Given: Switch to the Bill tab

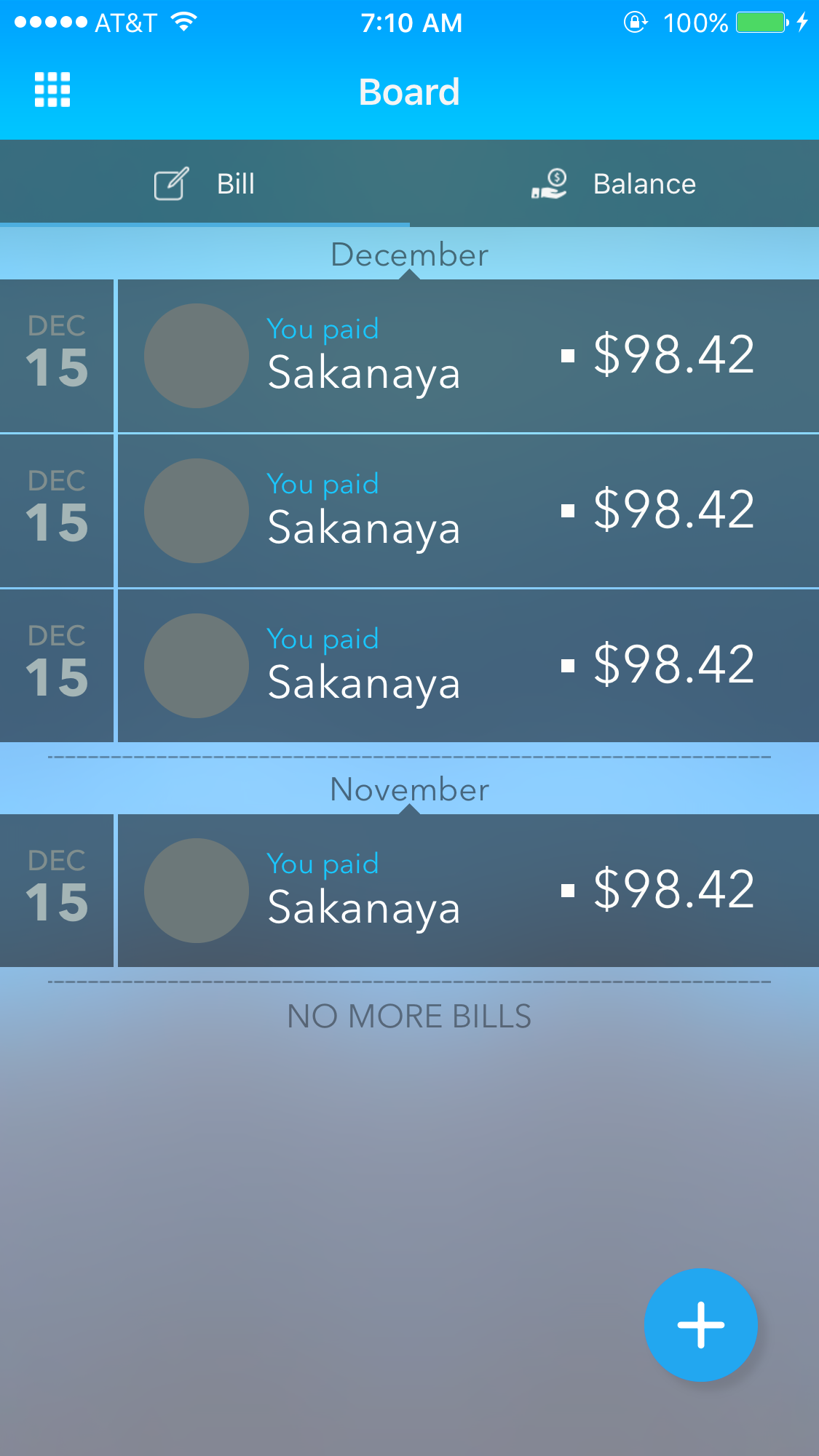Looking at the screenshot, I should click(x=205, y=183).
